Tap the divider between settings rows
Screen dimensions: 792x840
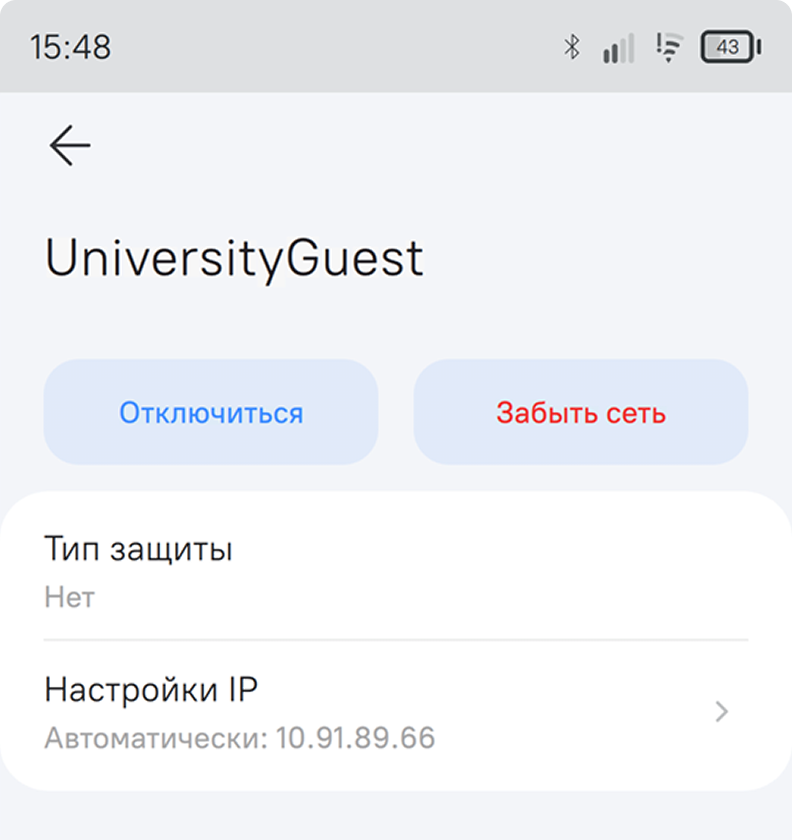[x=396, y=637]
